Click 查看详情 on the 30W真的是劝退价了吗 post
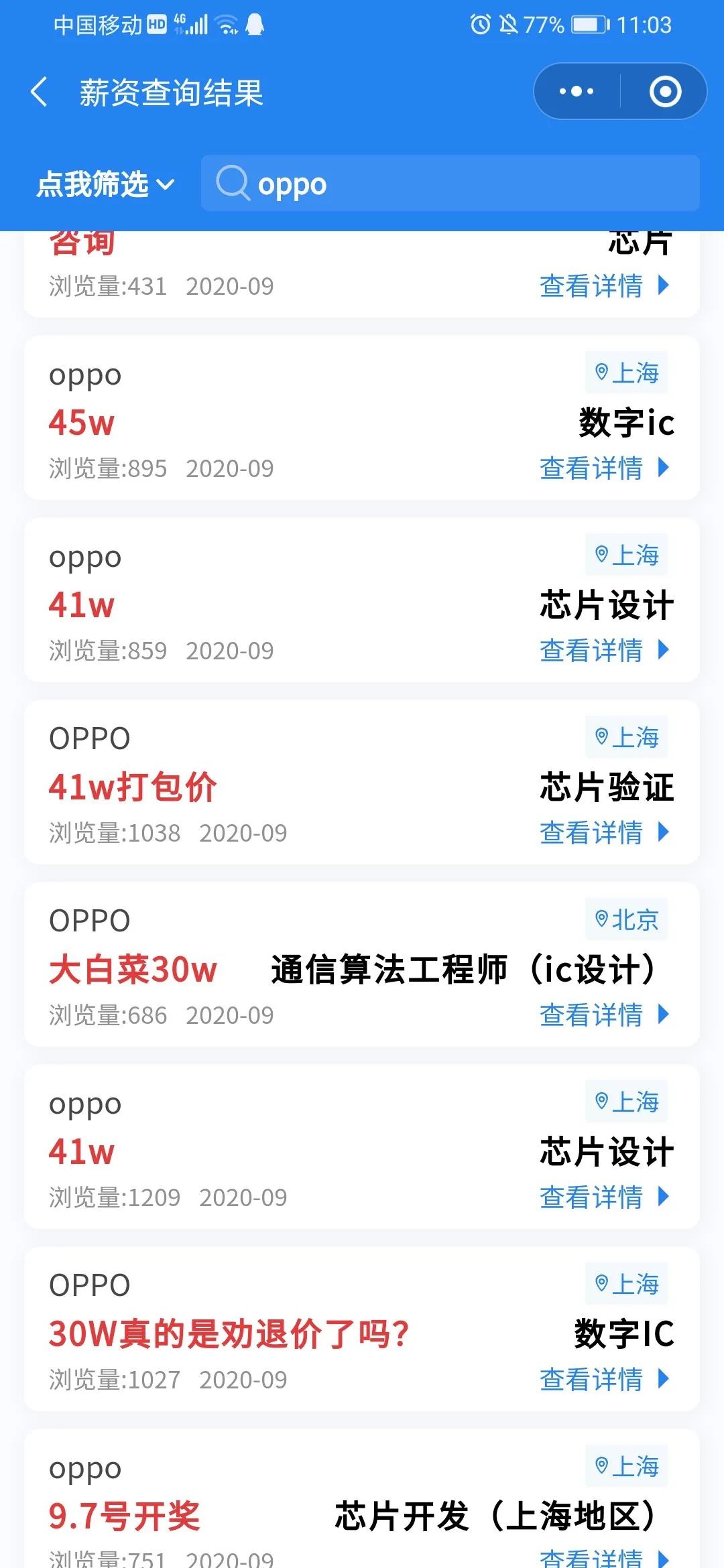This screenshot has width=724, height=1568. click(x=593, y=1380)
